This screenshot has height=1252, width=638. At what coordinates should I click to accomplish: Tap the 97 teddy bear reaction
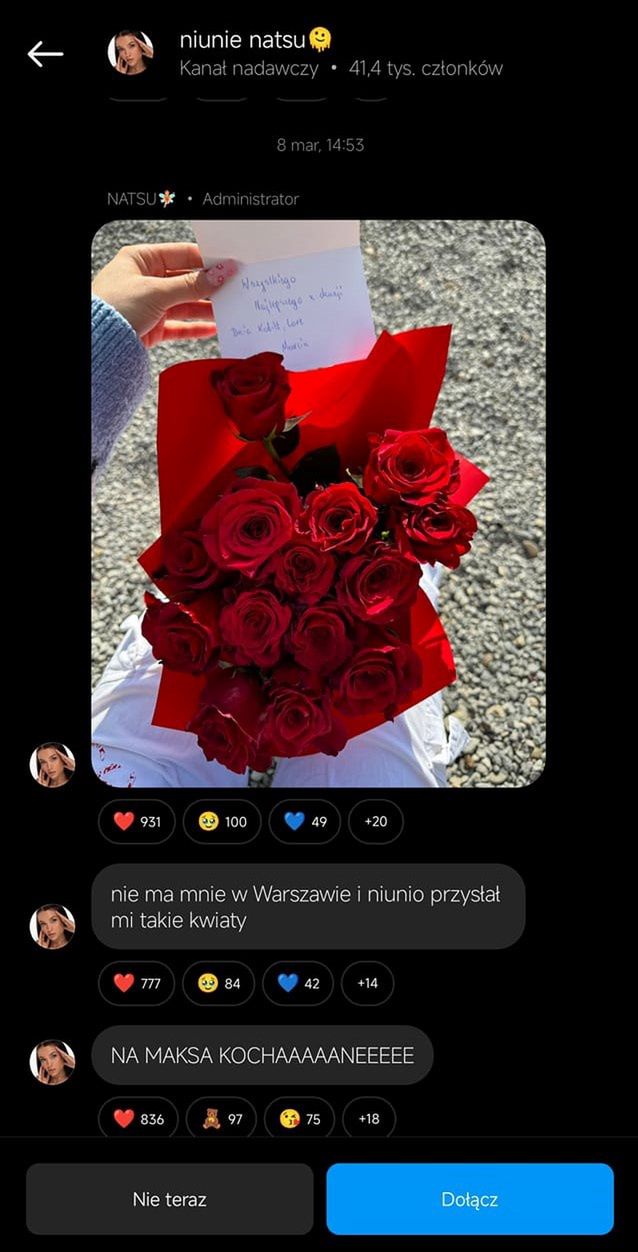coord(222,1119)
